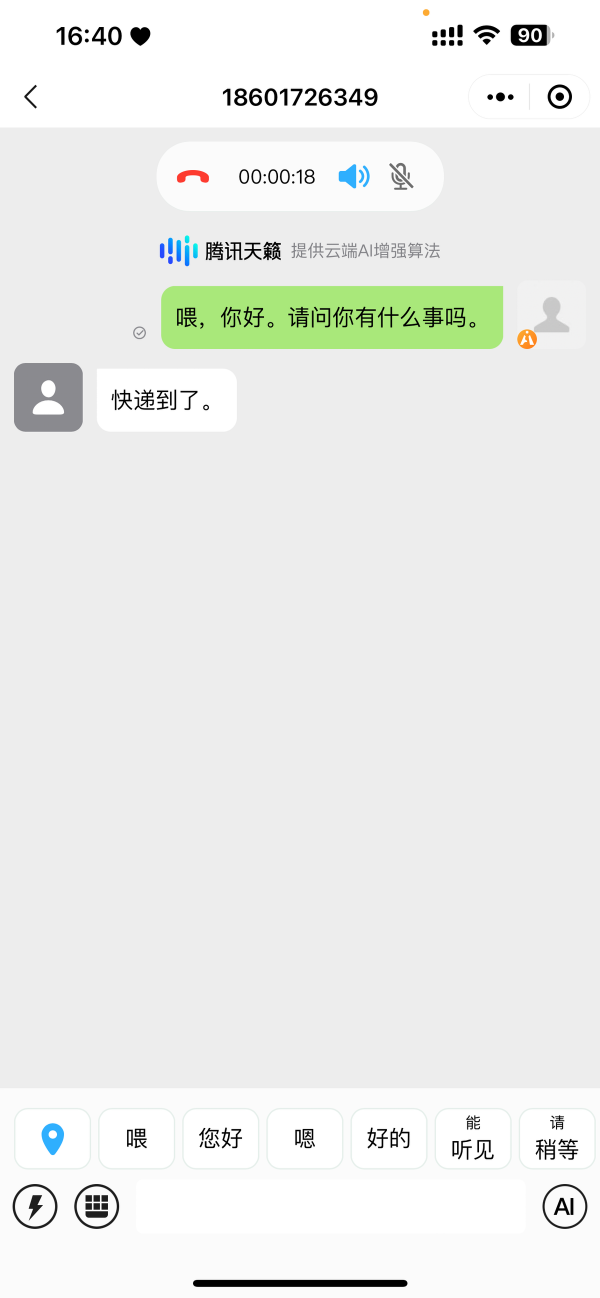Open the dial keypad button
The image size is (600, 1298).
(96, 1206)
